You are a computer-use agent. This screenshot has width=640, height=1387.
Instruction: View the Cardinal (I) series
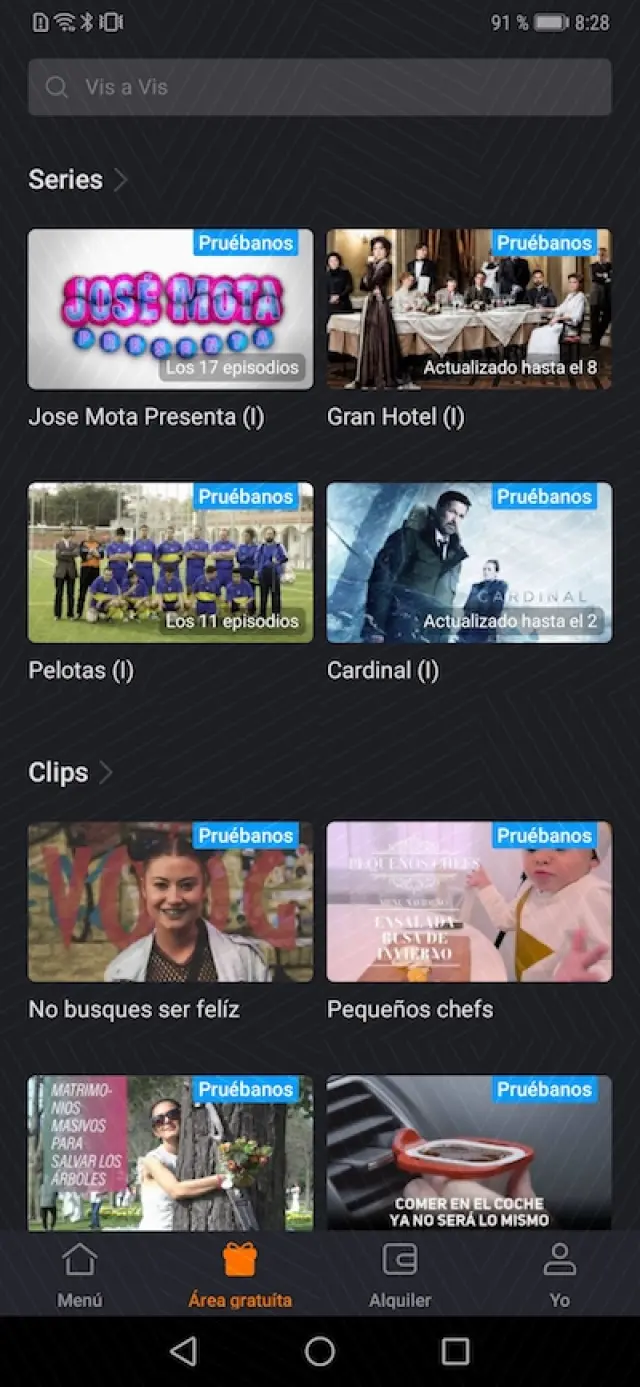[469, 563]
